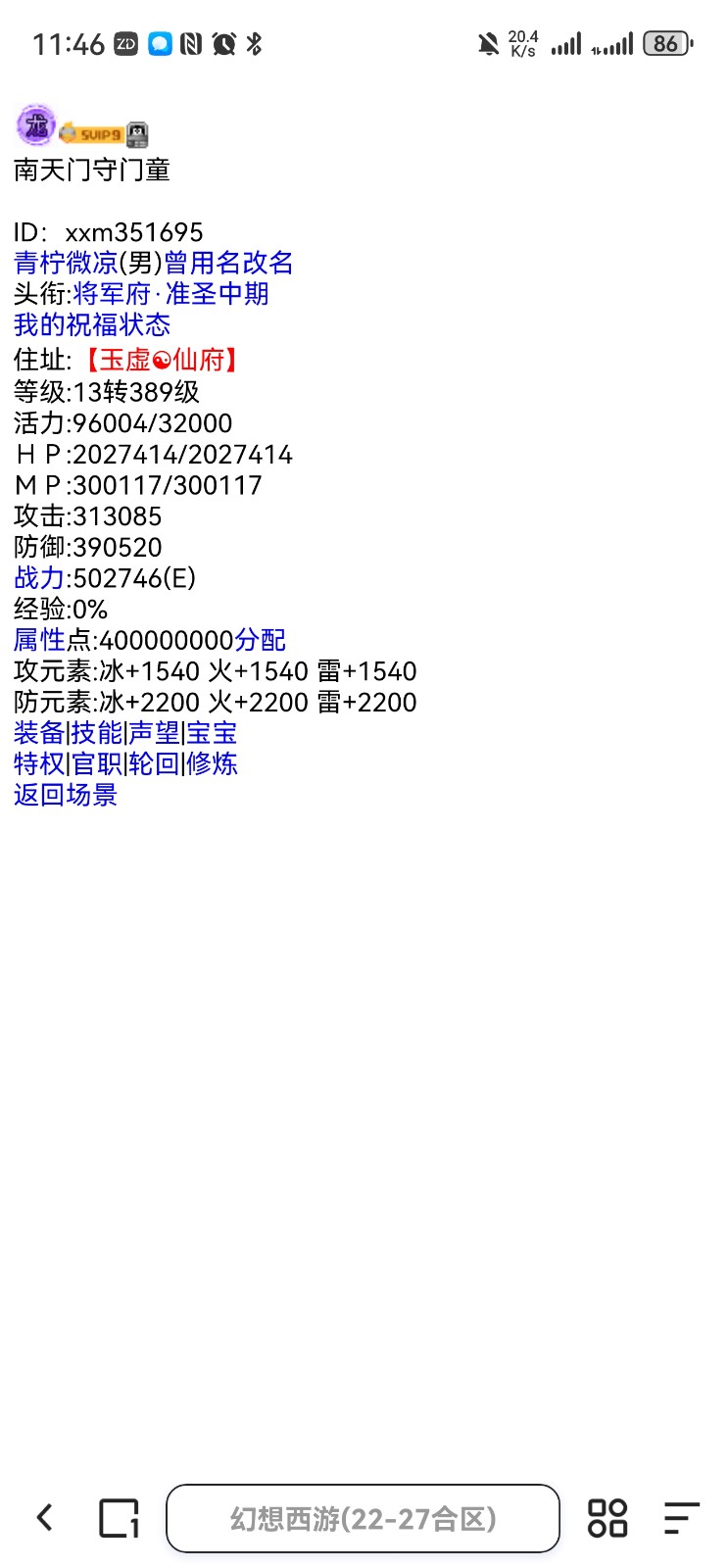Open the 修炼 cultivation page

tap(212, 763)
